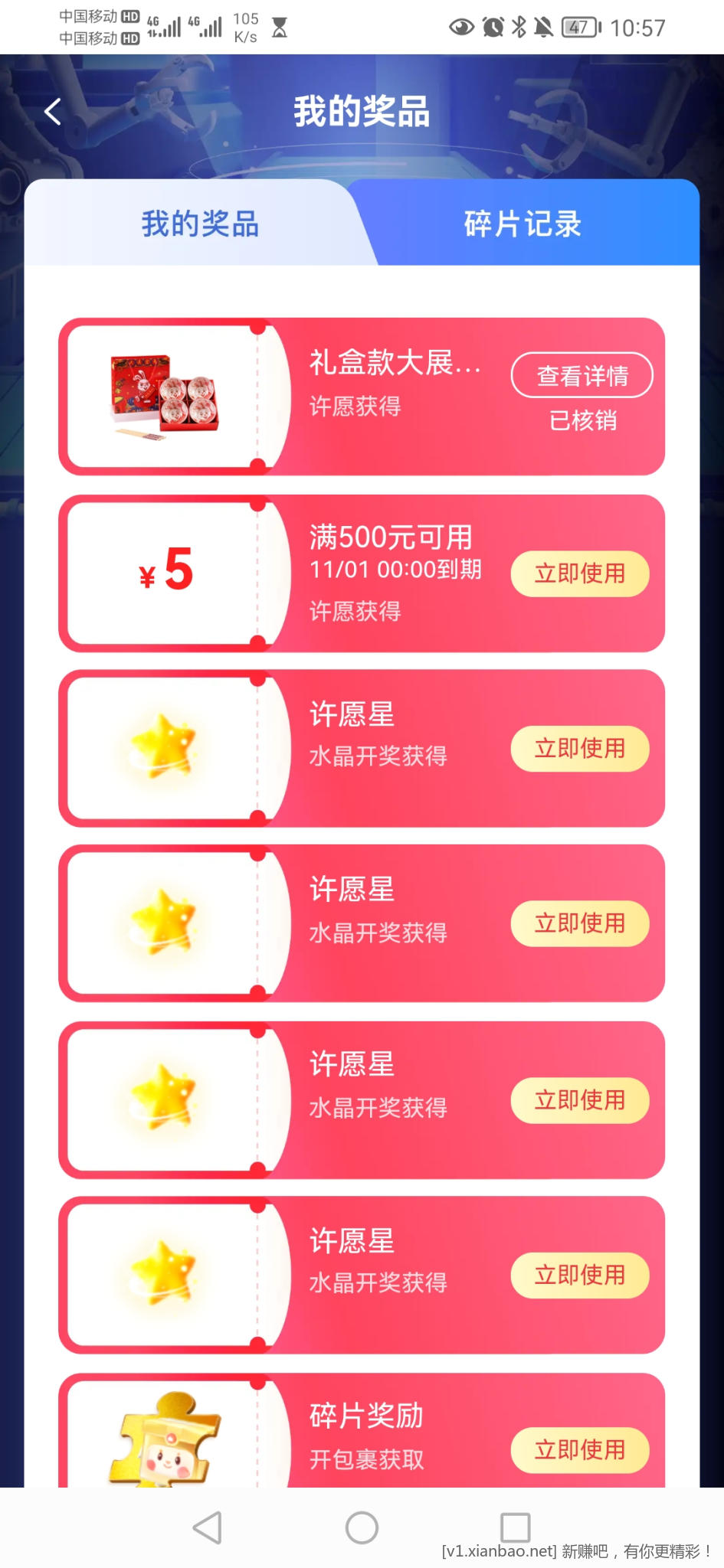The width and height of the screenshot is (724, 1568).
Task: Go back using the top-left arrow
Action: tap(52, 112)
